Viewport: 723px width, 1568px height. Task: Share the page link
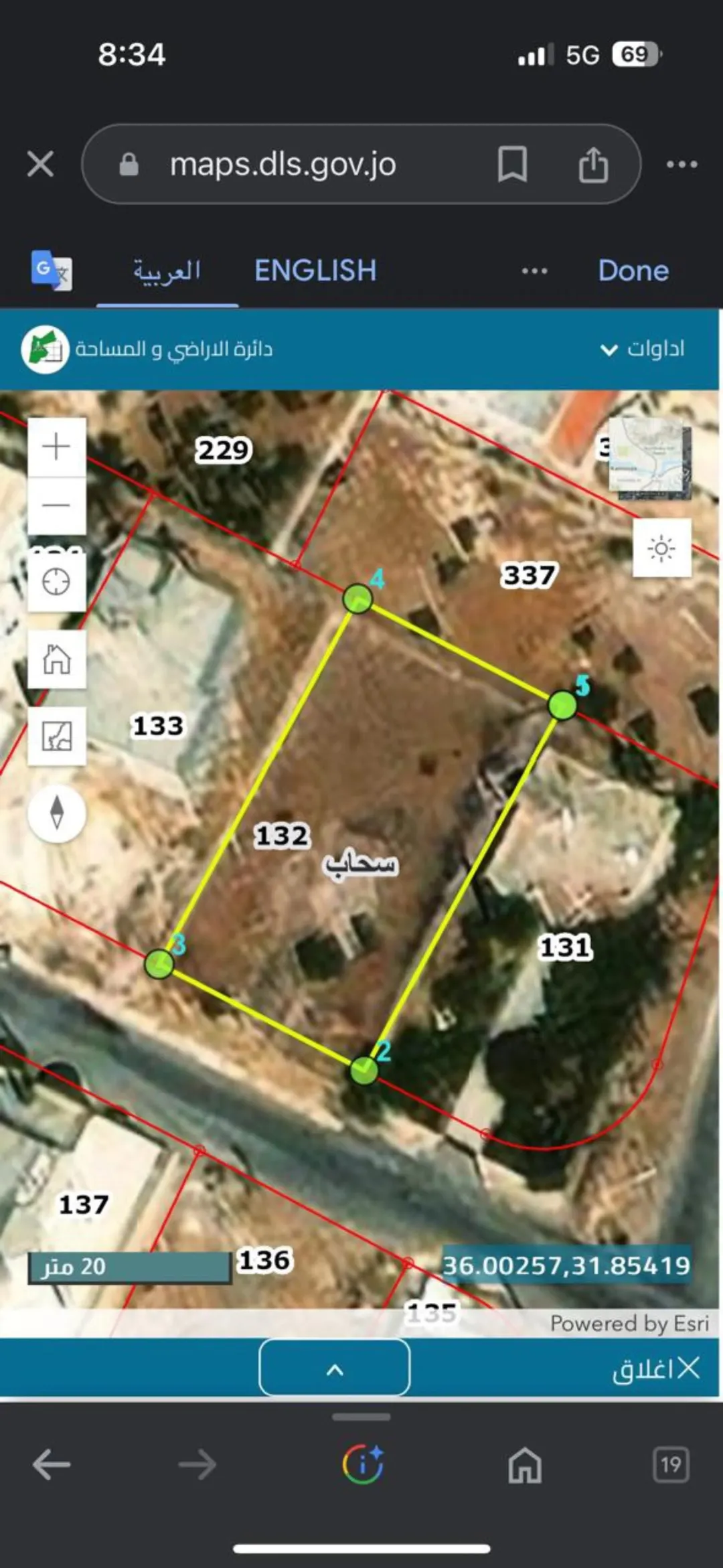[x=593, y=164]
